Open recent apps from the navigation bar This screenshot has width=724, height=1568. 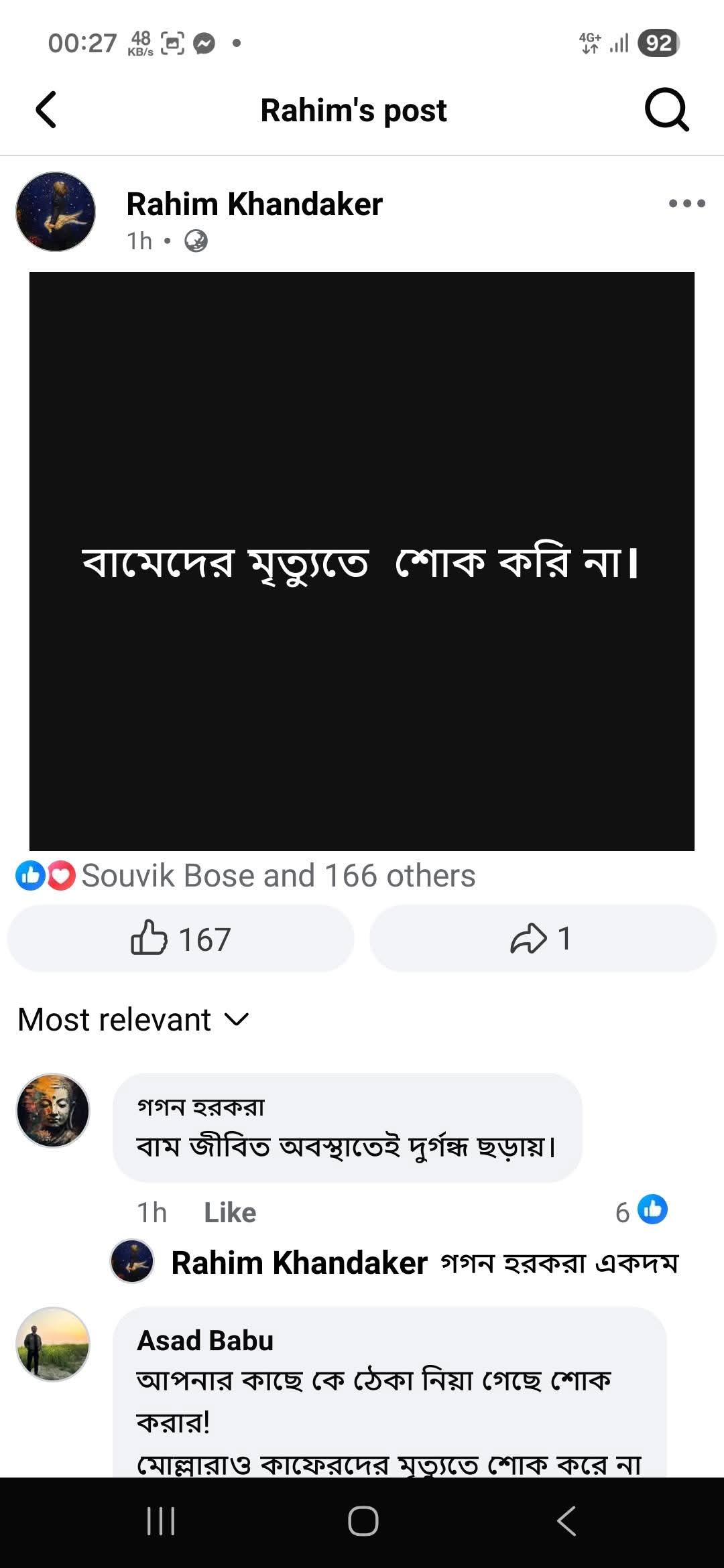161,1521
